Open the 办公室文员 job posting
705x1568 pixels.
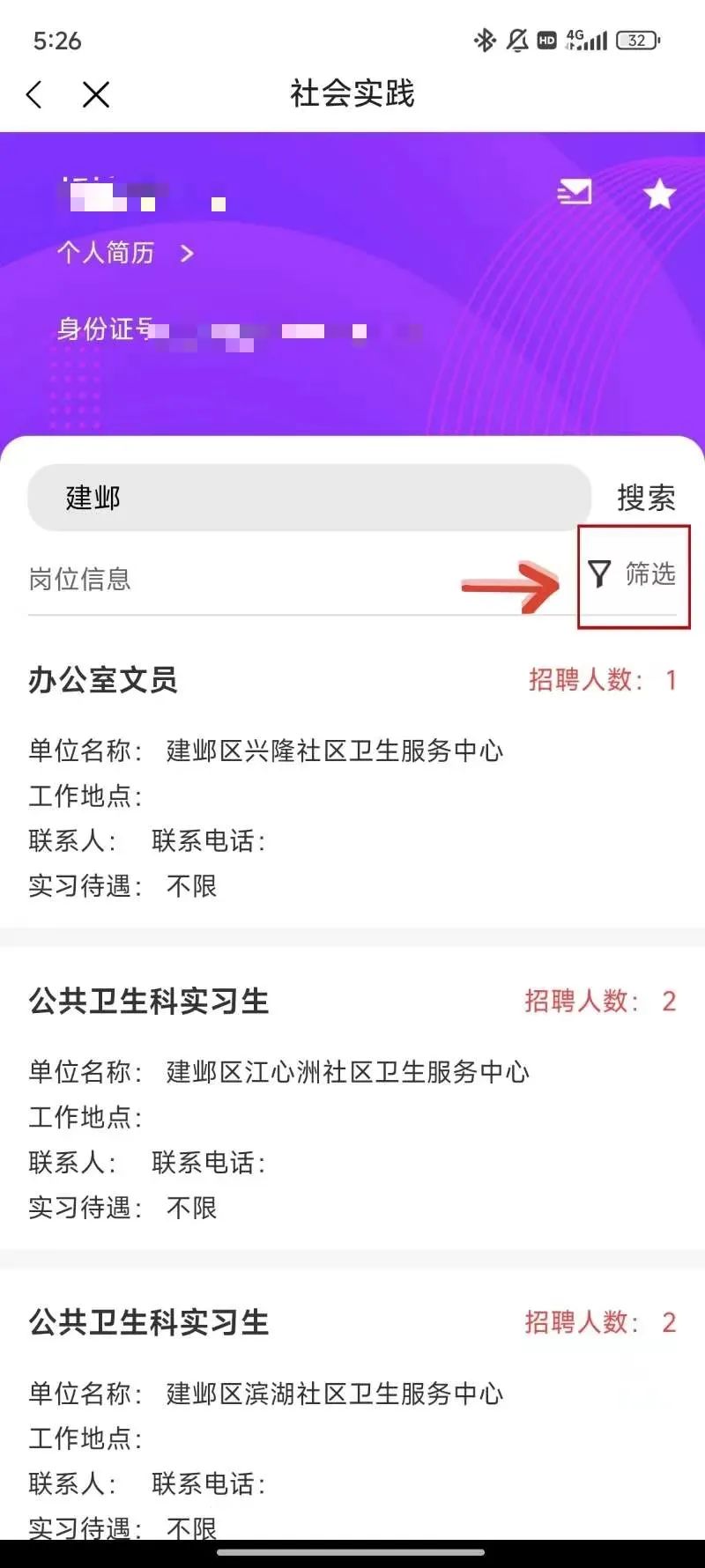tap(104, 680)
